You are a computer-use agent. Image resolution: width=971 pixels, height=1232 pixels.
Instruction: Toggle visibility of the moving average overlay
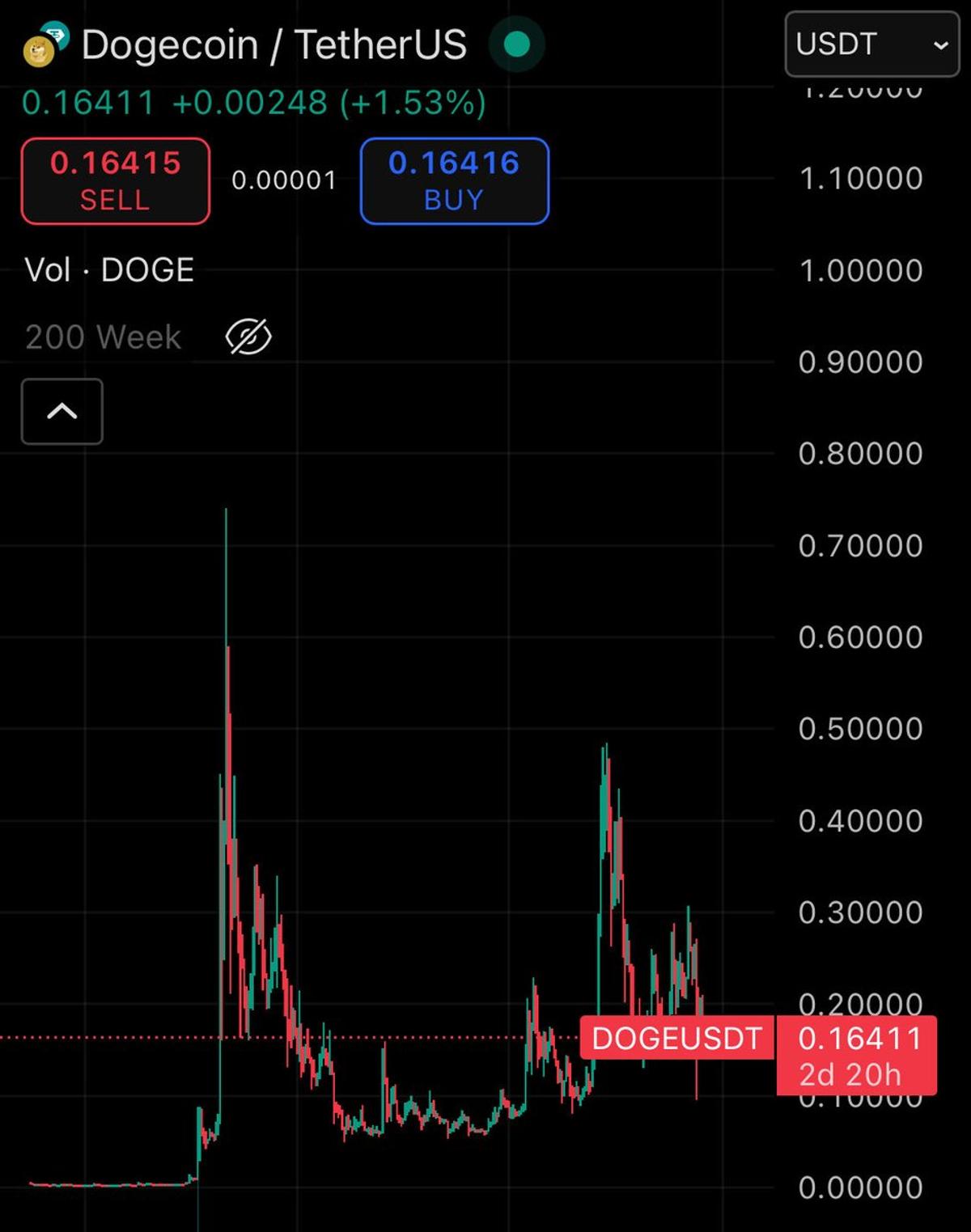(248, 337)
